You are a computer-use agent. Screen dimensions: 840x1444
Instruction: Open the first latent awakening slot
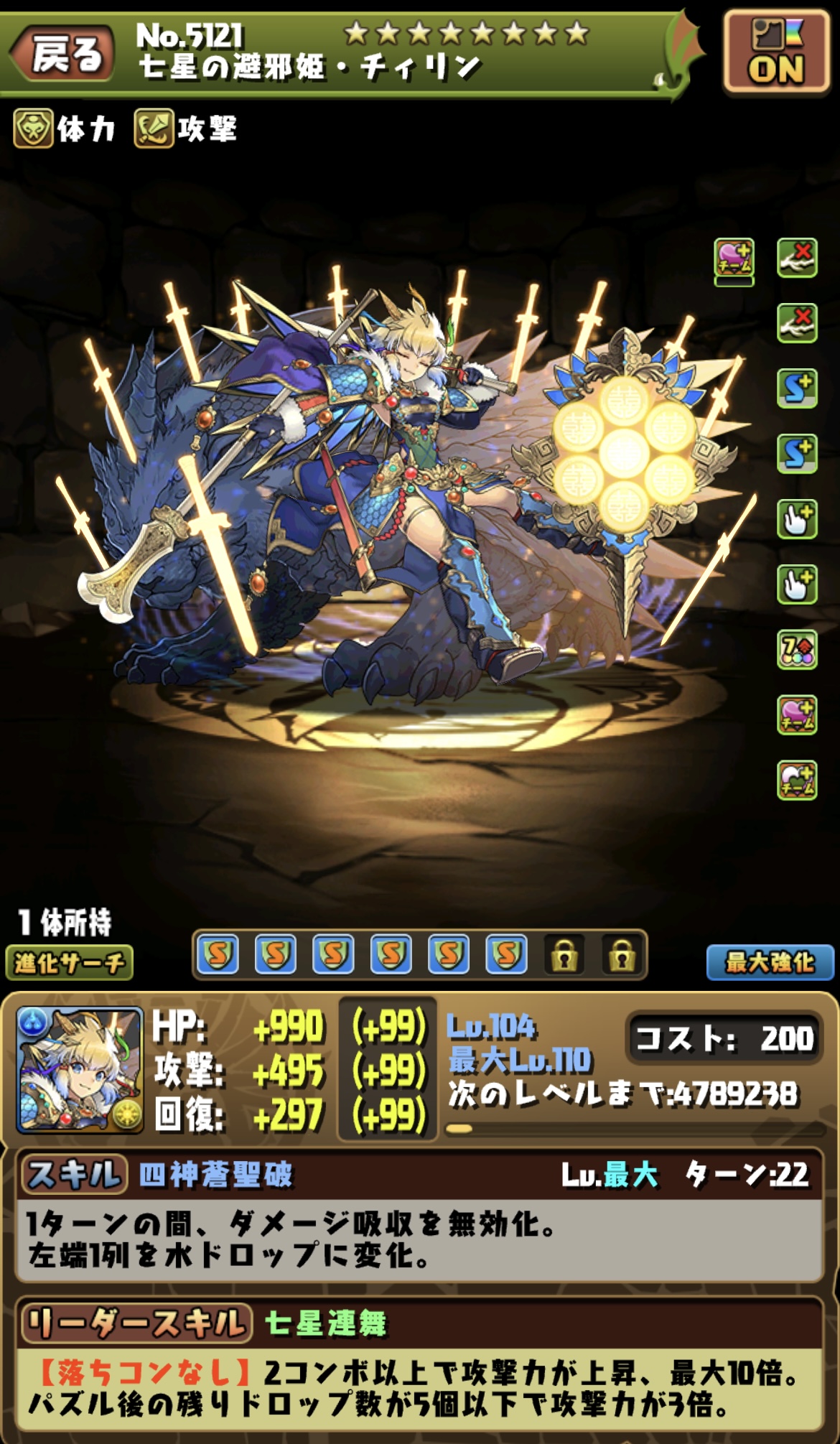pos(218,955)
